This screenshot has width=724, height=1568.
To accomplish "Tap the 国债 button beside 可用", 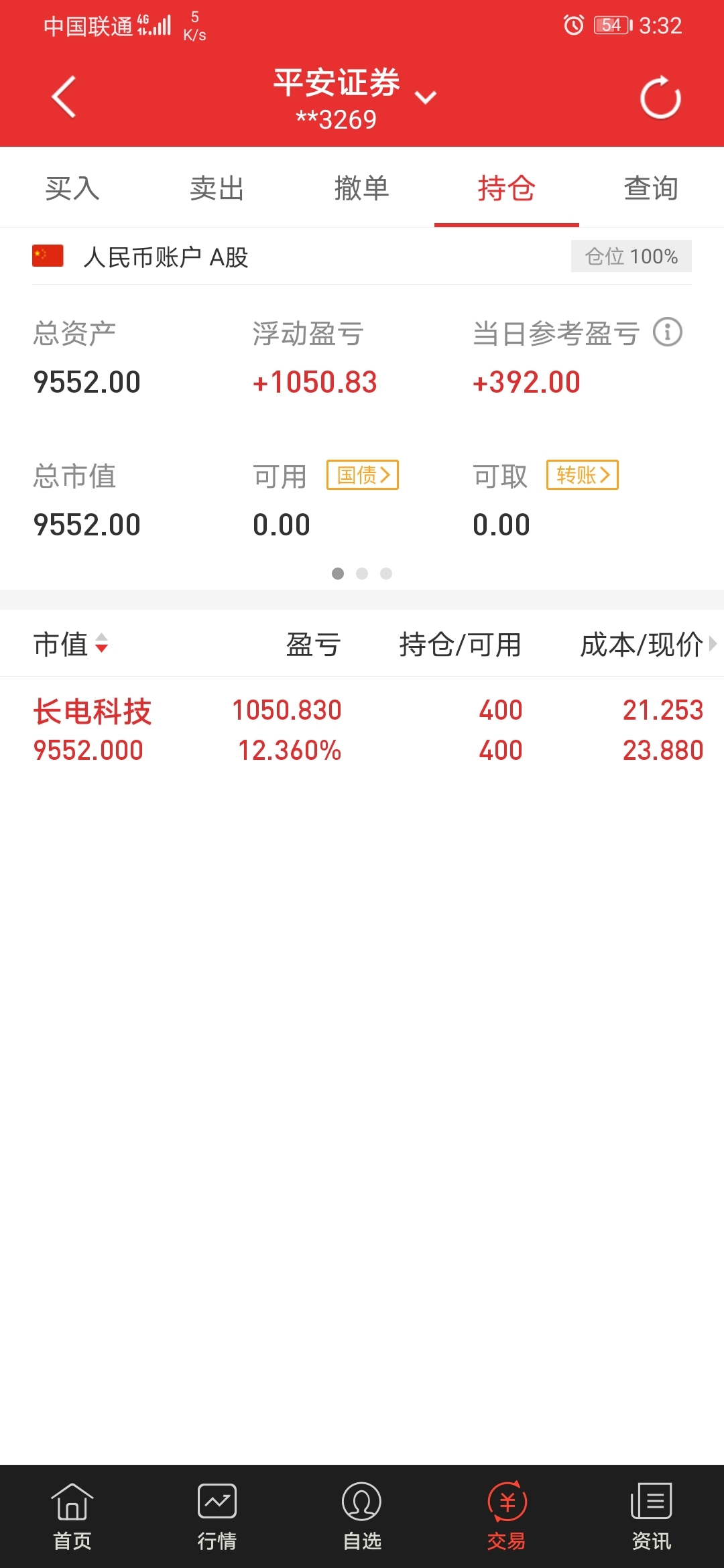I will pos(363,475).
